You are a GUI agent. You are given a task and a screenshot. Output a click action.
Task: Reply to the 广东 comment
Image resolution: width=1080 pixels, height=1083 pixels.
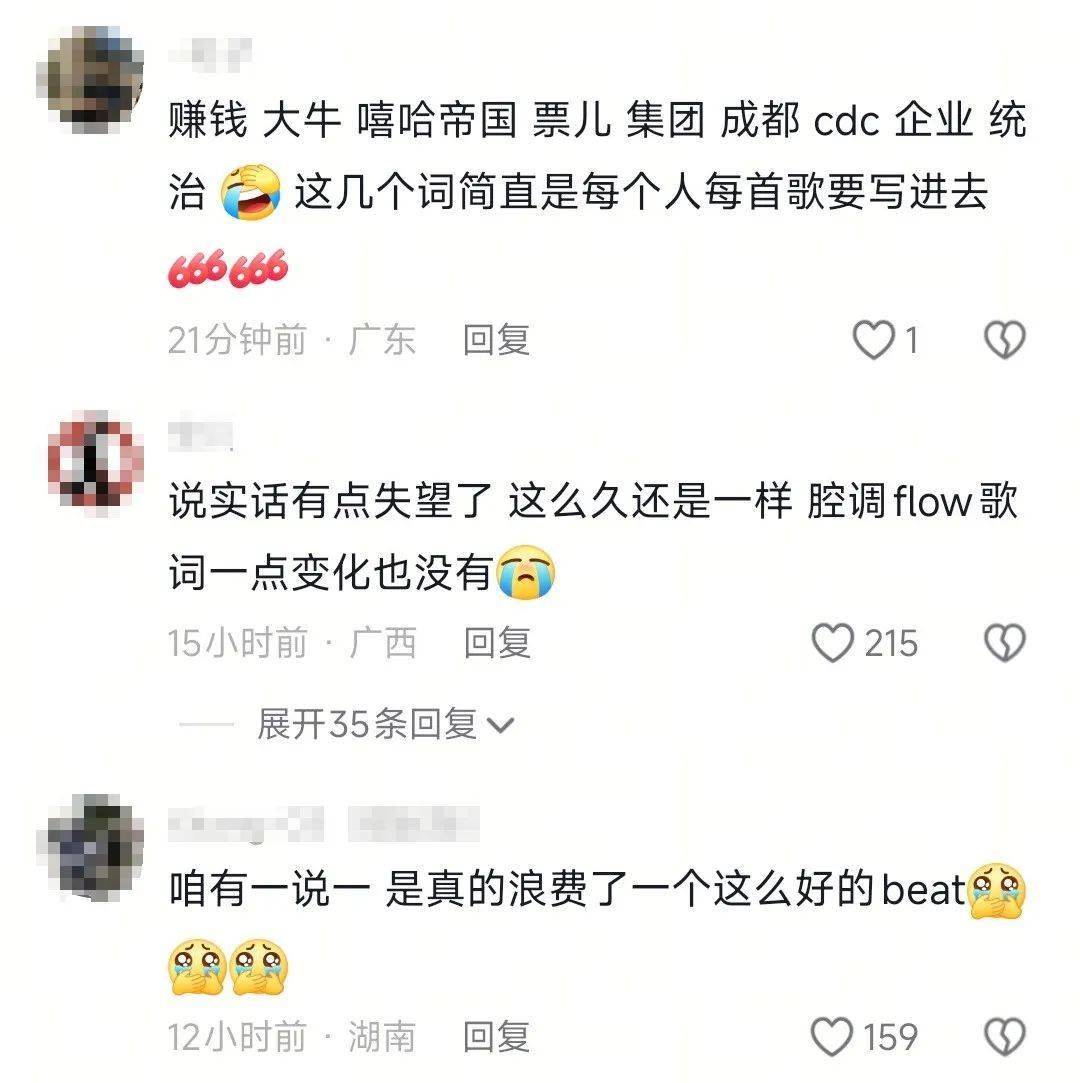(x=496, y=341)
